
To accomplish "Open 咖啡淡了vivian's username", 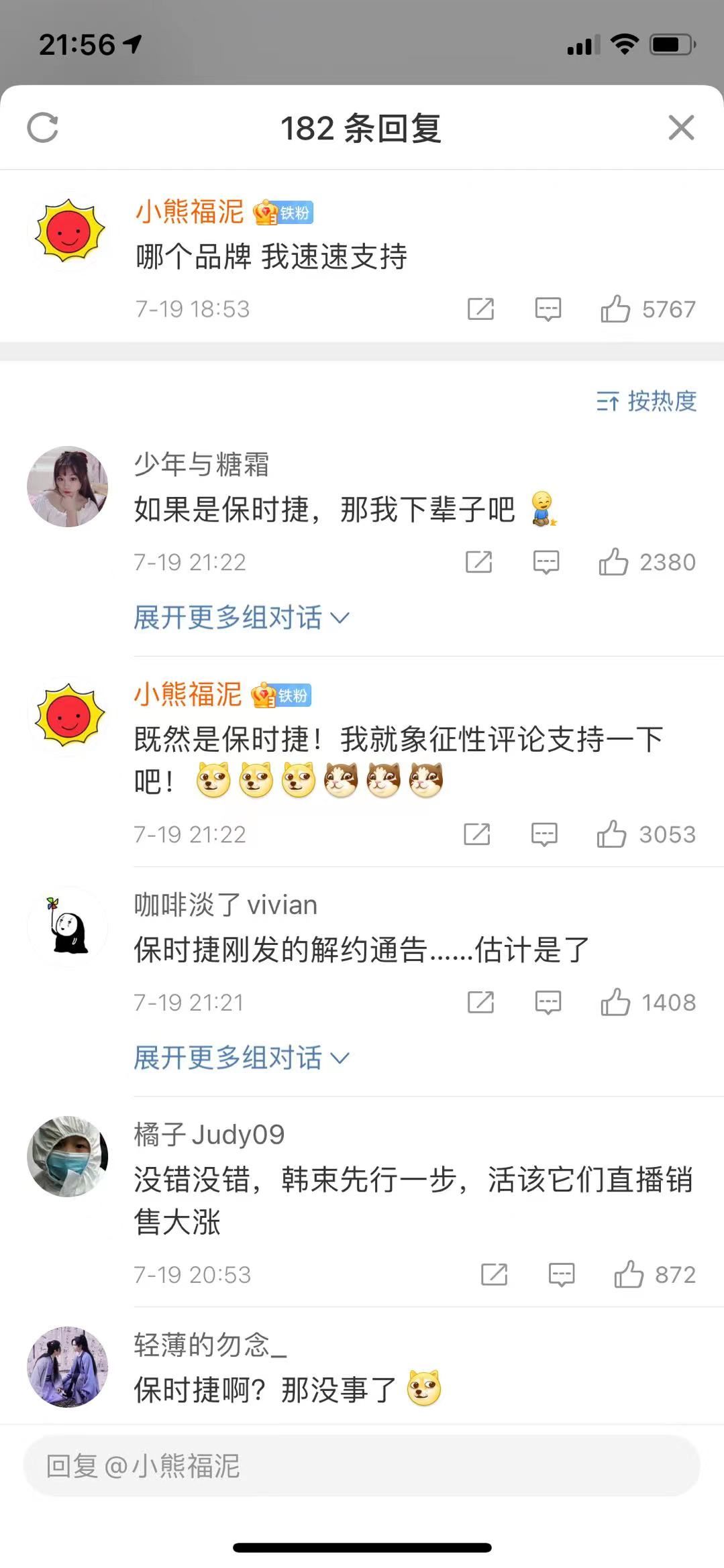I will coord(225,905).
